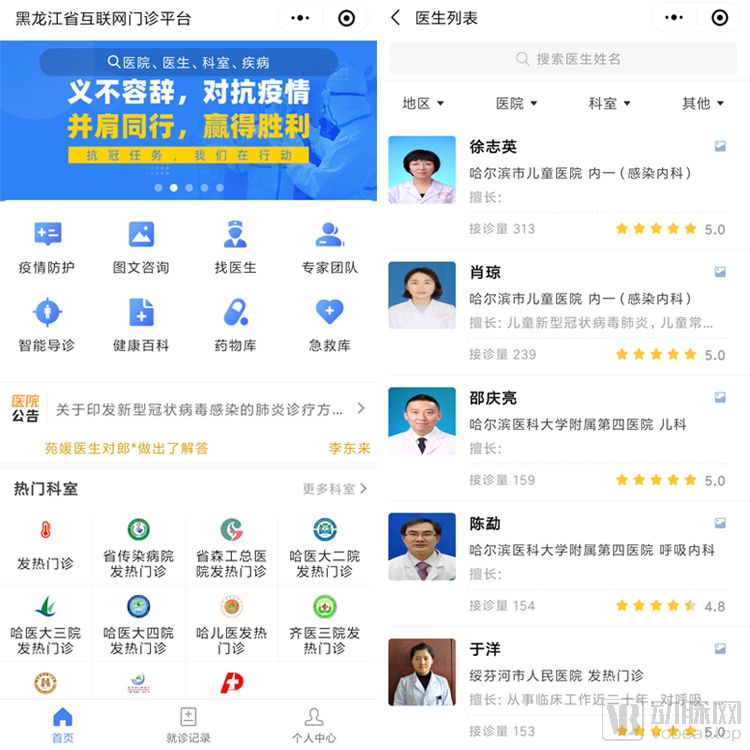Expand the 医院 hospital filter
750x750 pixels.
coord(516,103)
